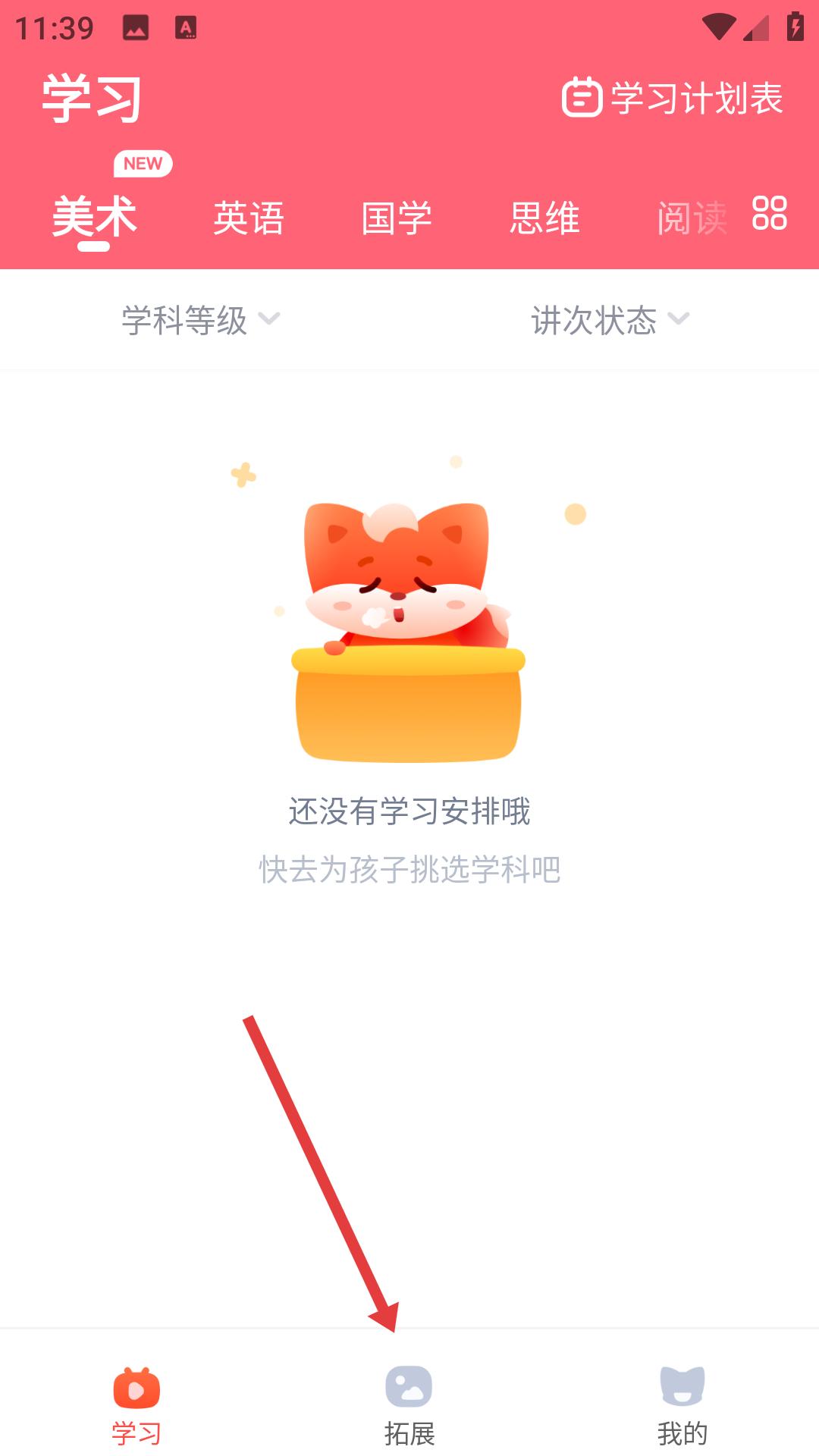Go to the 学习 bottom tab

(x=136, y=1405)
